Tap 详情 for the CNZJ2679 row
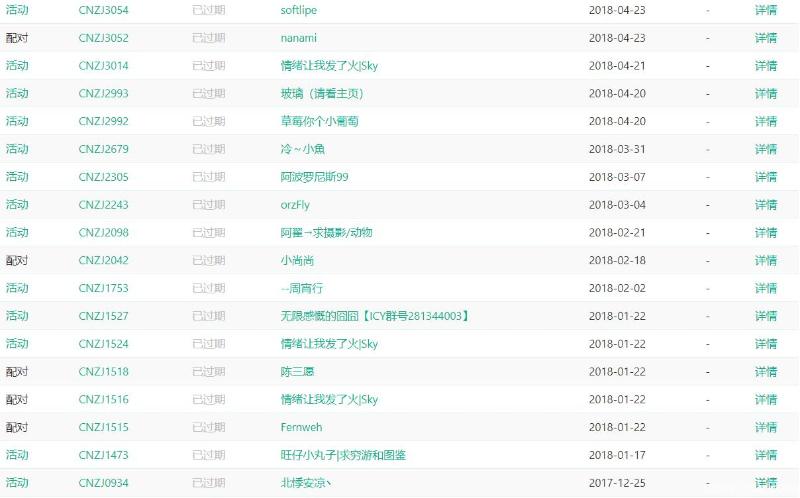Image resolution: width=800 pixels, height=498 pixels. click(765, 149)
